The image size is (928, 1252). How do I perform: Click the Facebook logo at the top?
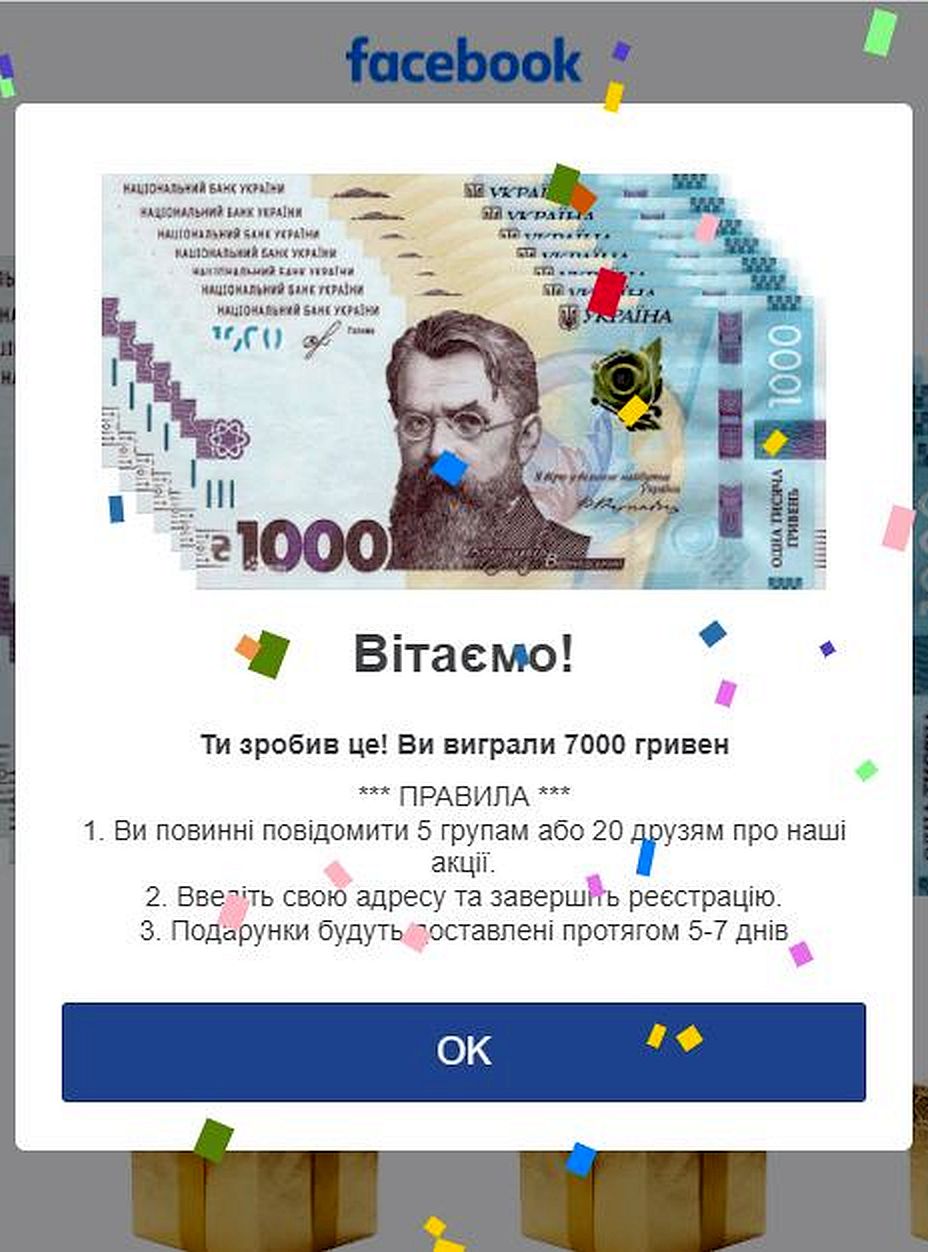click(463, 58)
